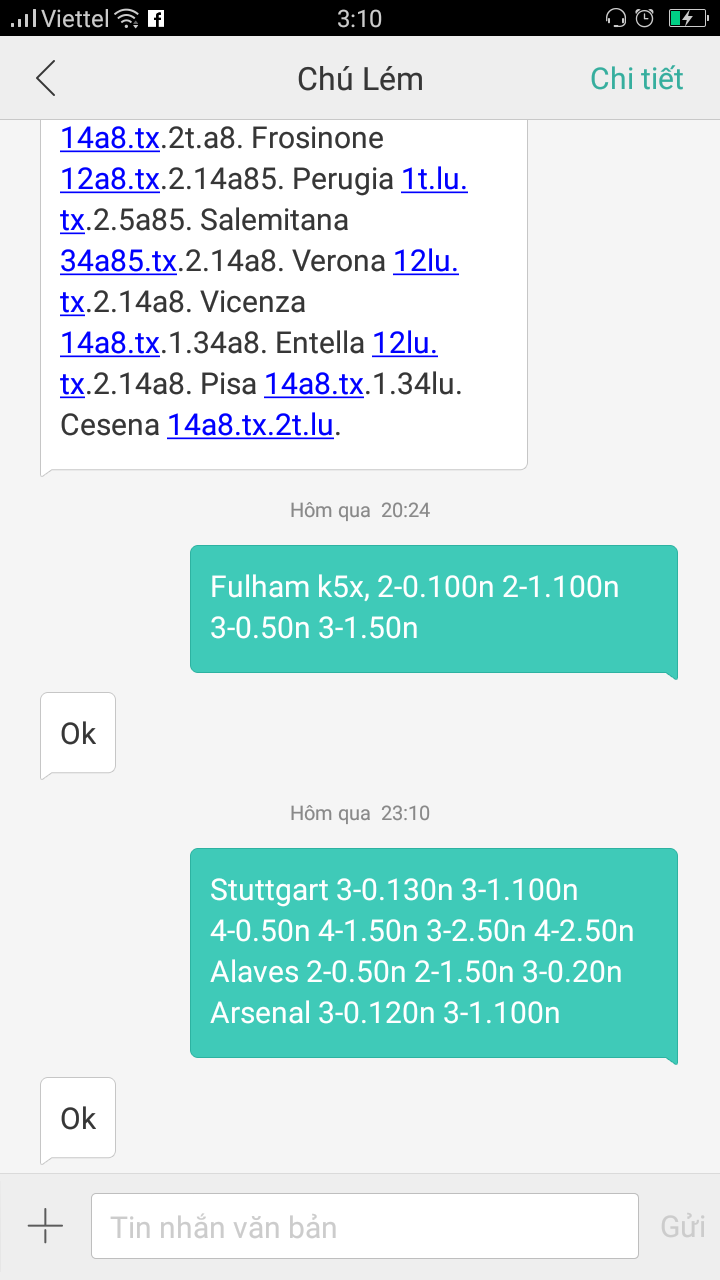Tap the 34a85.tx link before Verona
Screen dimensions: 720x1280
point(118,261)
